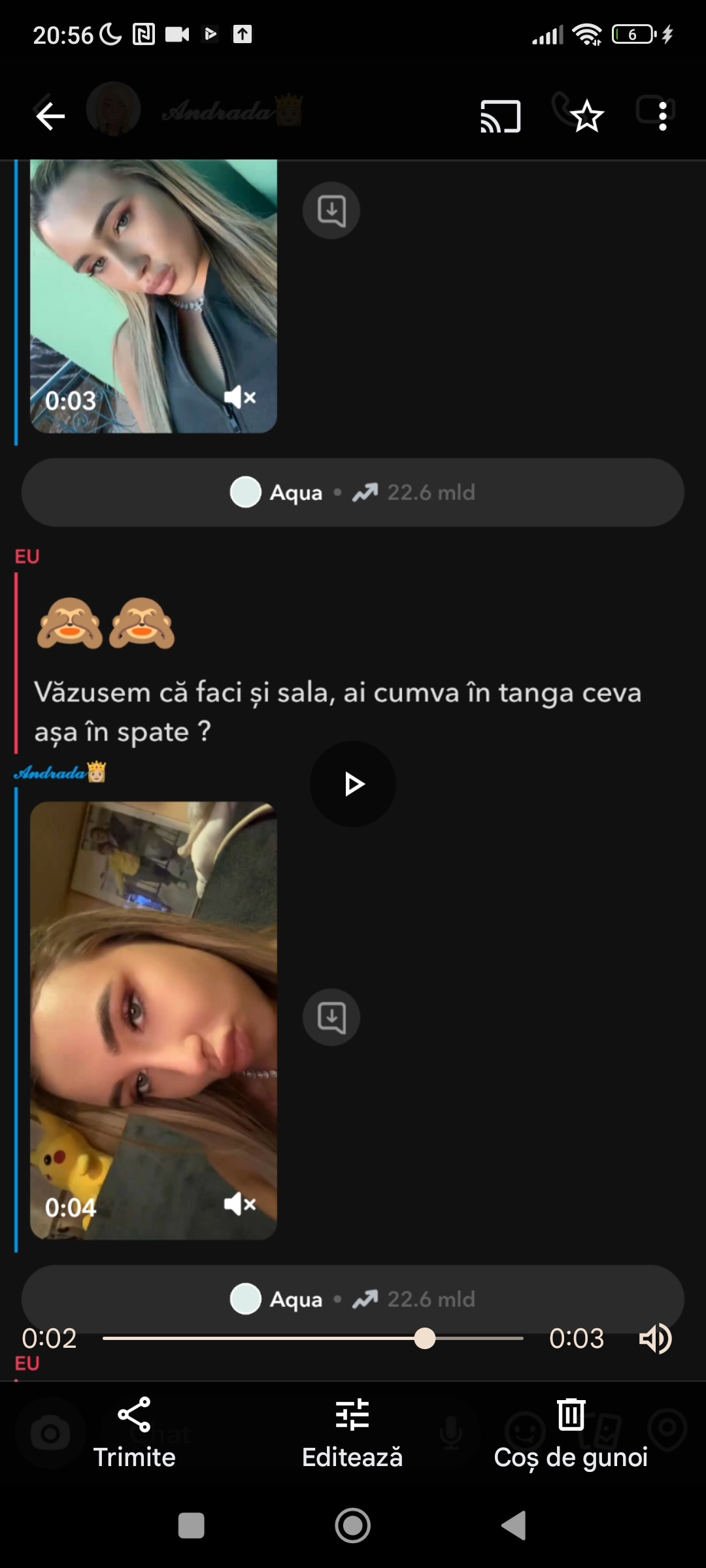Image resolution: width=706 pixels, height=1568 pixels.
Task: Open recent apps
Action: coord(192,1526)
